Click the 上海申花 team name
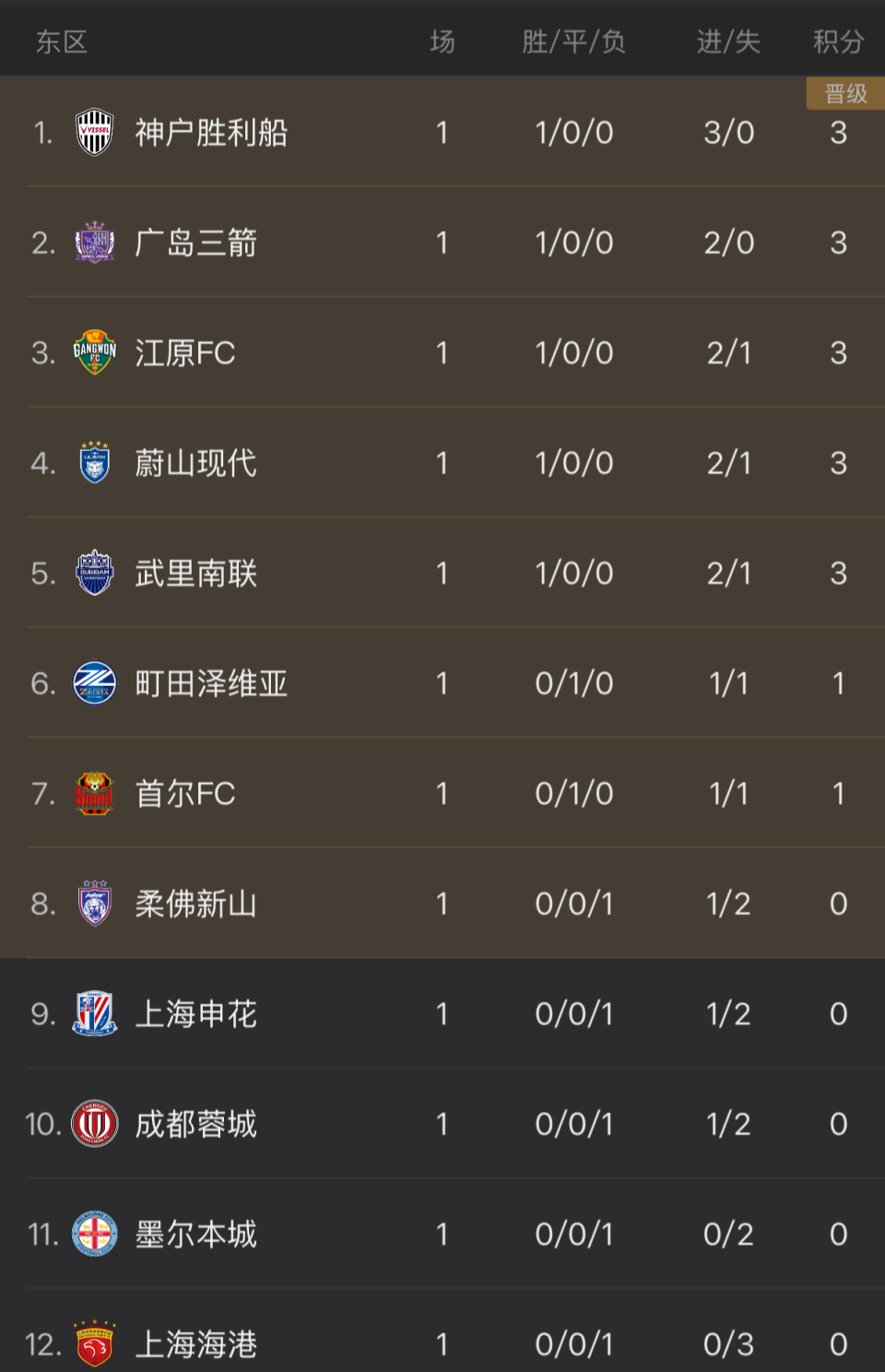Image resolution: width=885 pixels, height=1372 pixels. coord(195,1013)
